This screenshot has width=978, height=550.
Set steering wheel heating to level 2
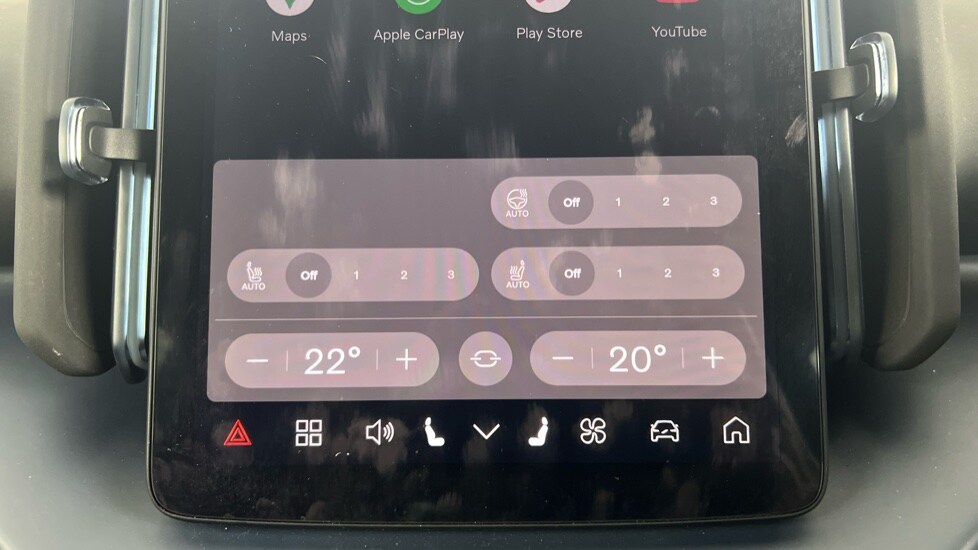click(x=666, y=202)
